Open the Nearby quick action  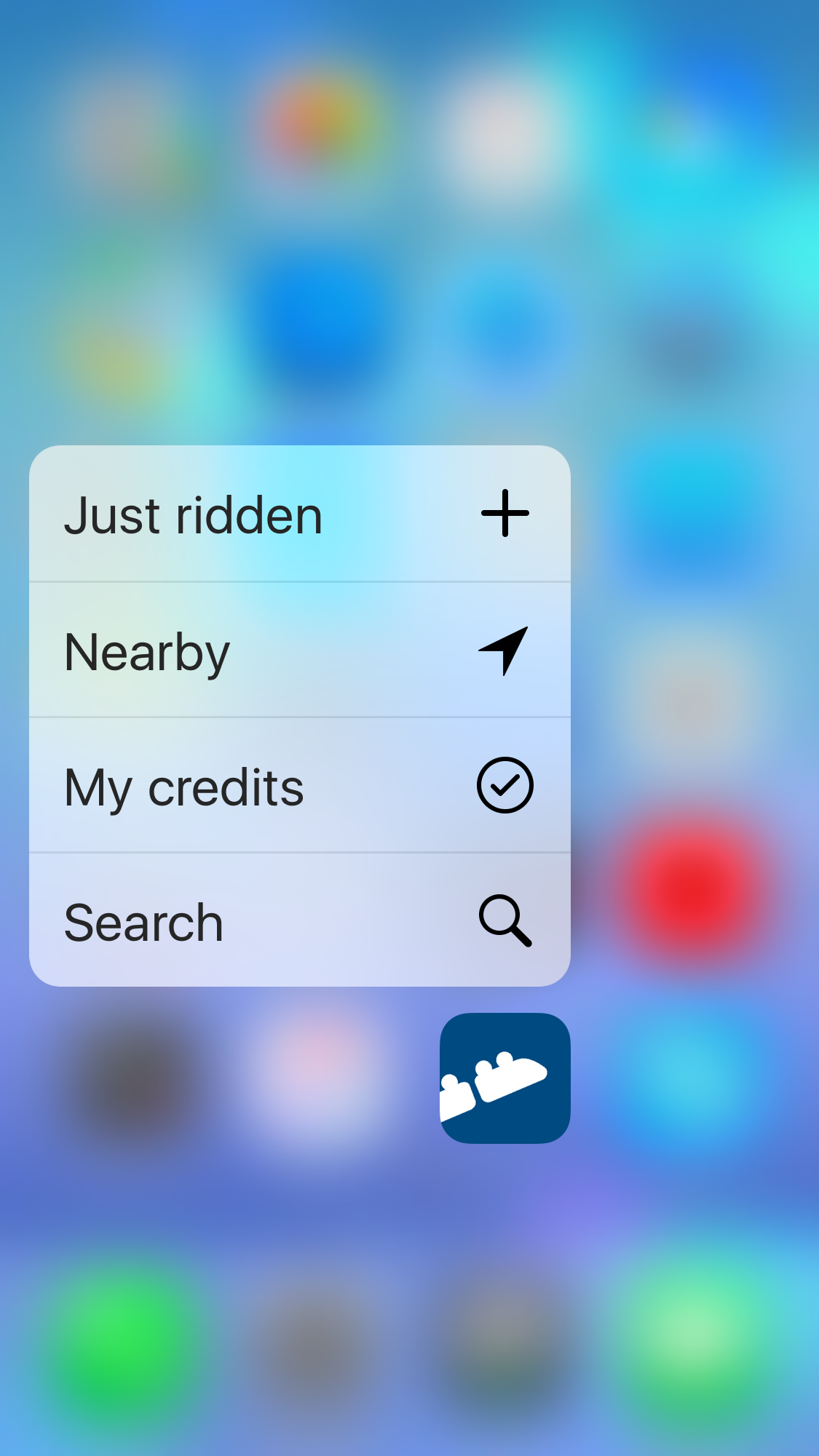point(299,650)
